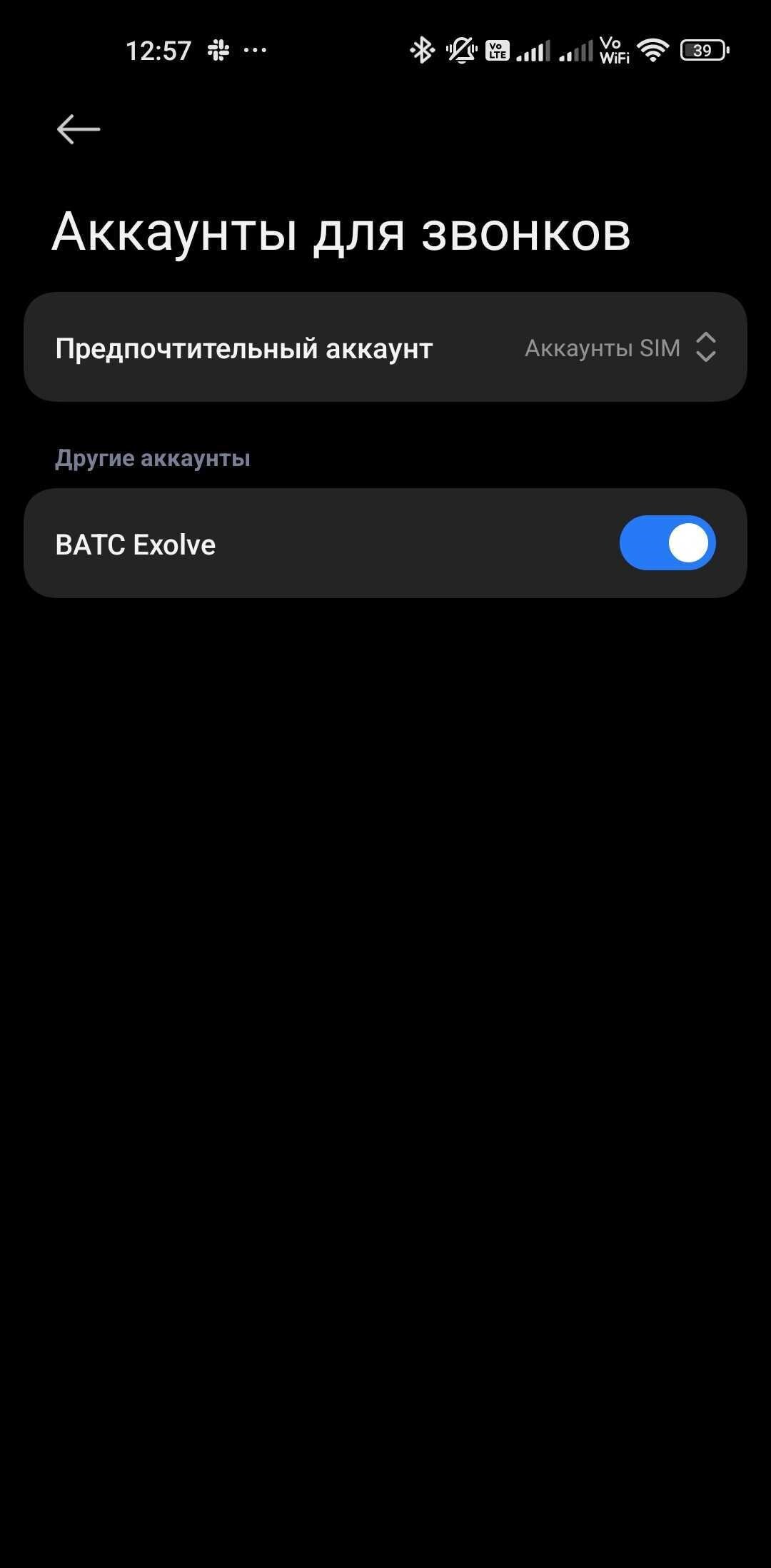Screen dimensions: 771x1568
Task: Open the Предпочтительный аккаунт dropdown
Action: tap(620, 348)
